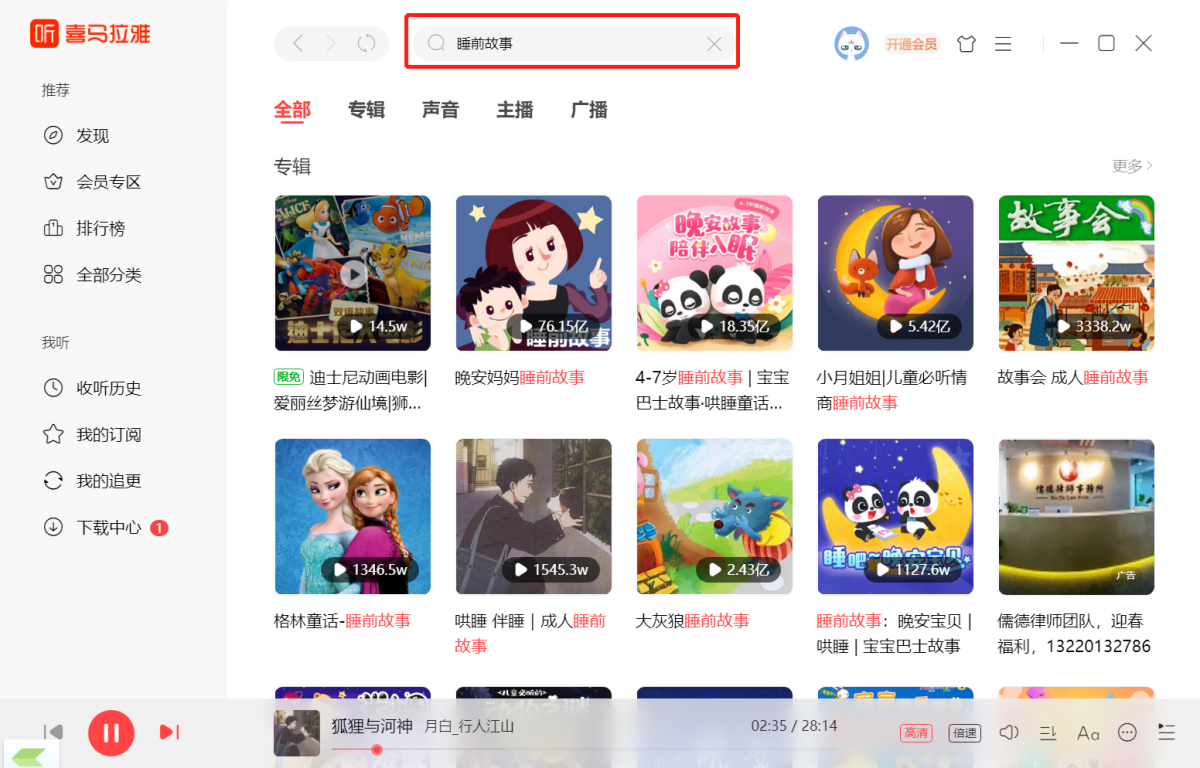
Task: Open 下载中心
Action: coord(108,527)
